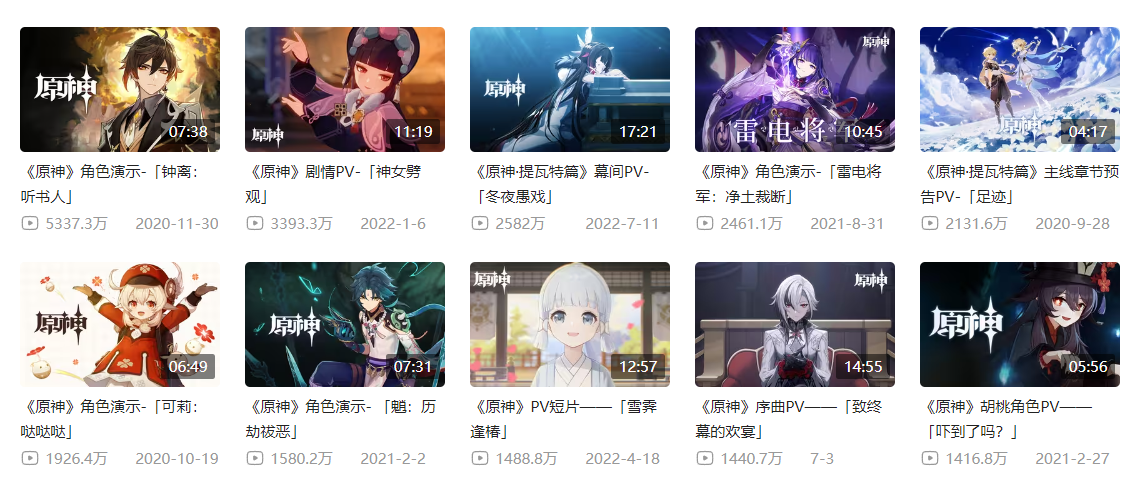
Task: Play the 胡桃 吓到了吗？ character PV
Action: coord(1020,325)
